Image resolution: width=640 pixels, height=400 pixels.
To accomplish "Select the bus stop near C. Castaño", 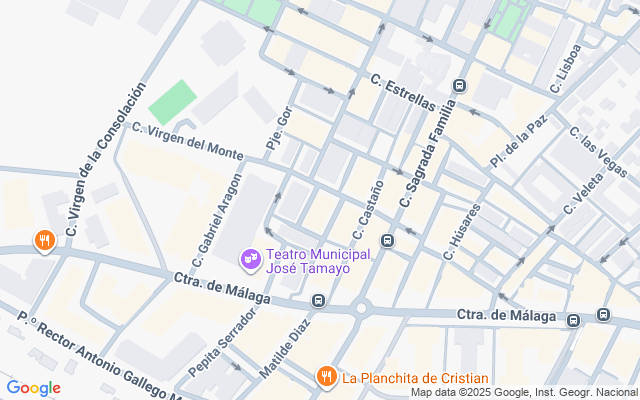I will point(387,240).
